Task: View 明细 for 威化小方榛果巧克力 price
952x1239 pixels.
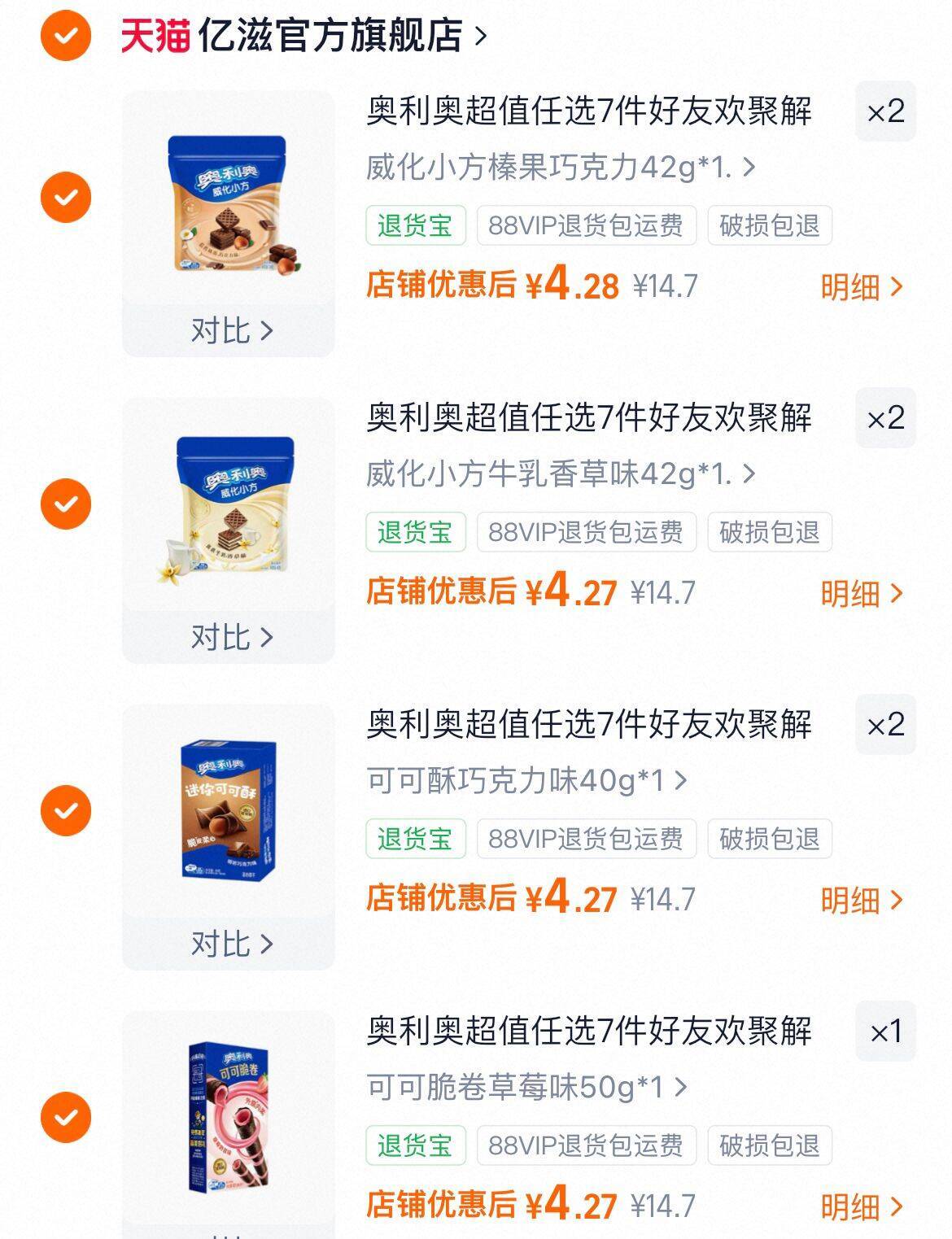Action: [x=861, y=286]
